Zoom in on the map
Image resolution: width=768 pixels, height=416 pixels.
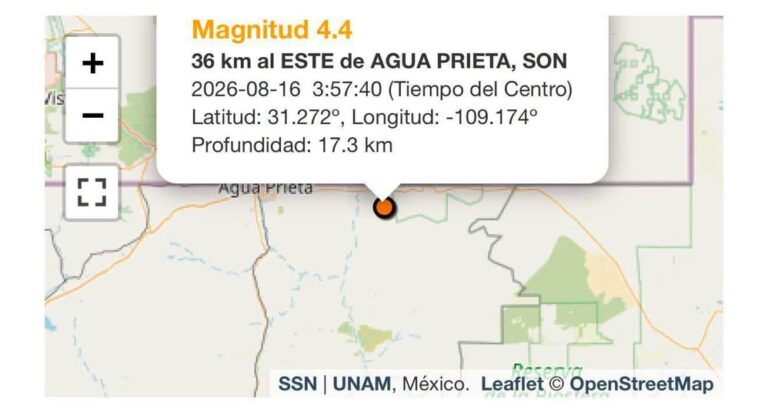pos(92,63)
